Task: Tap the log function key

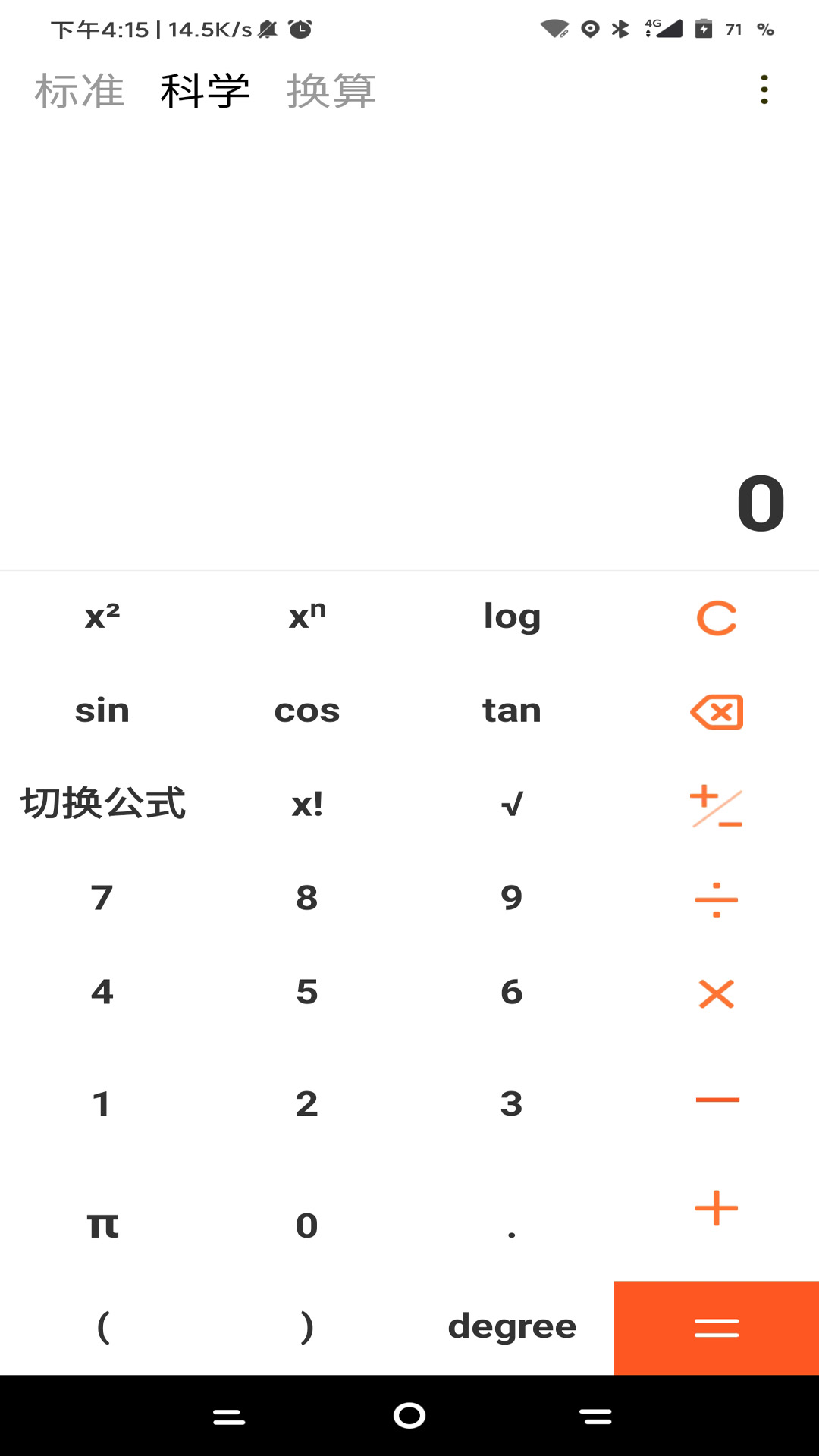Action: coord(512,617)
